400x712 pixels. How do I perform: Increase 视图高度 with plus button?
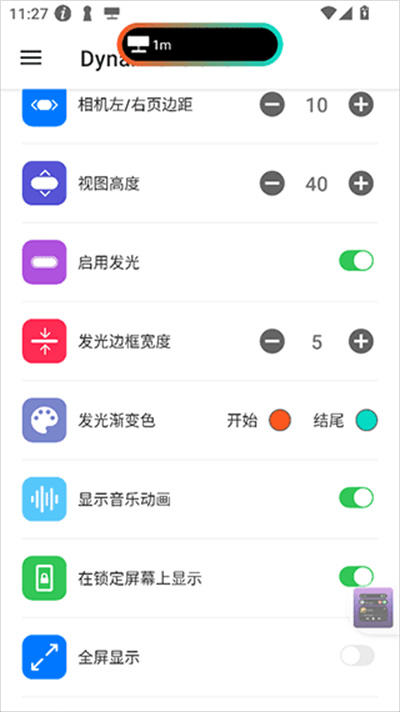[361, 184]
